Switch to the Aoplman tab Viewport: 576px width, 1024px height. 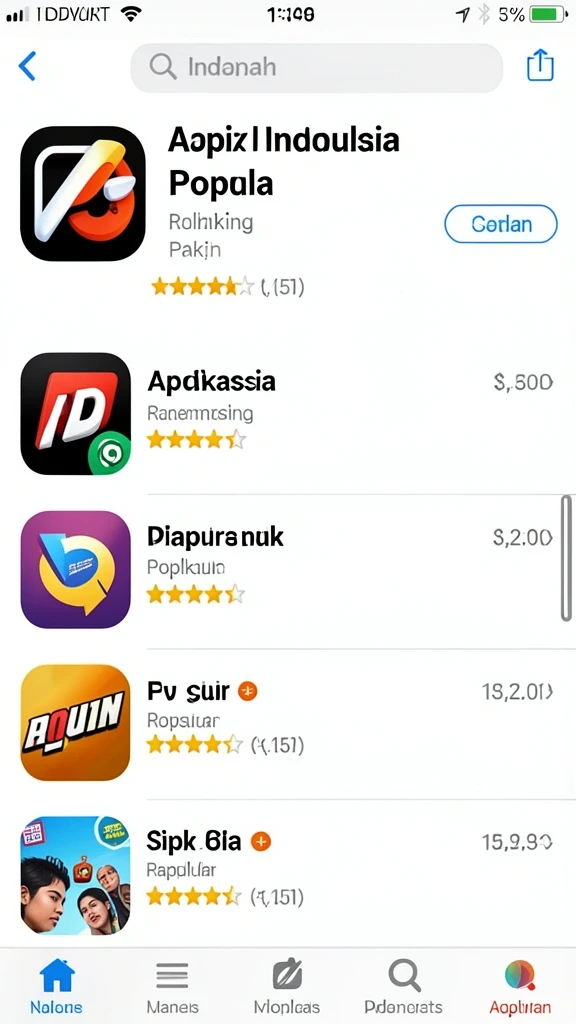click(520, 986)
